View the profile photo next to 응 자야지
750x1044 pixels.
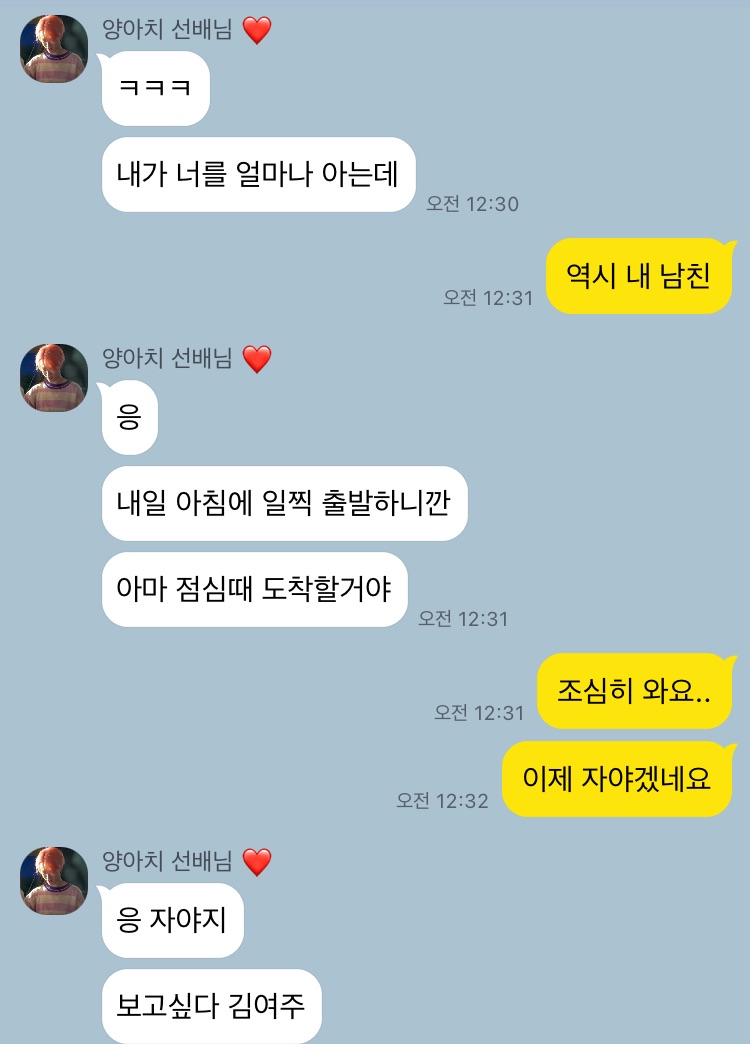[x=54, y=881]
